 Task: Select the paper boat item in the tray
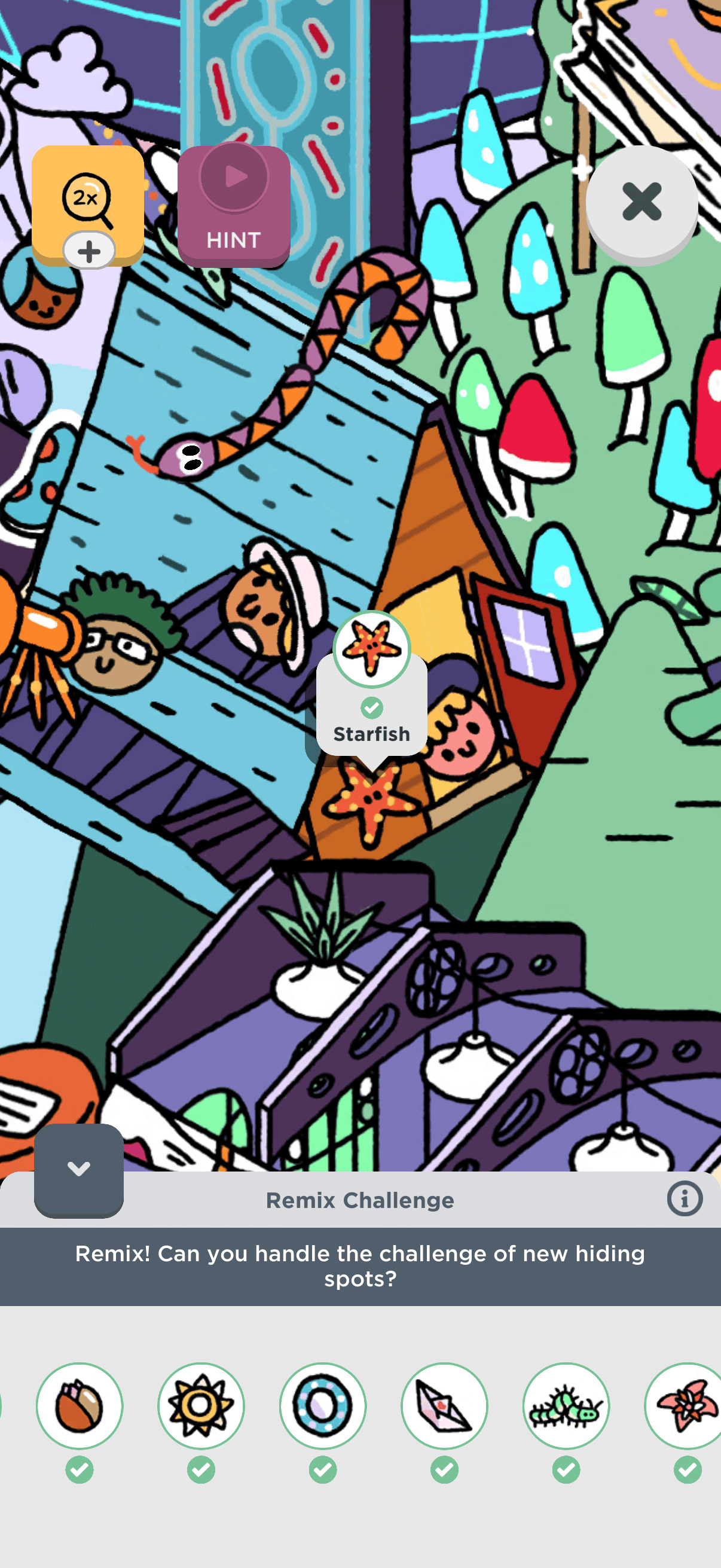point(445,1405)
